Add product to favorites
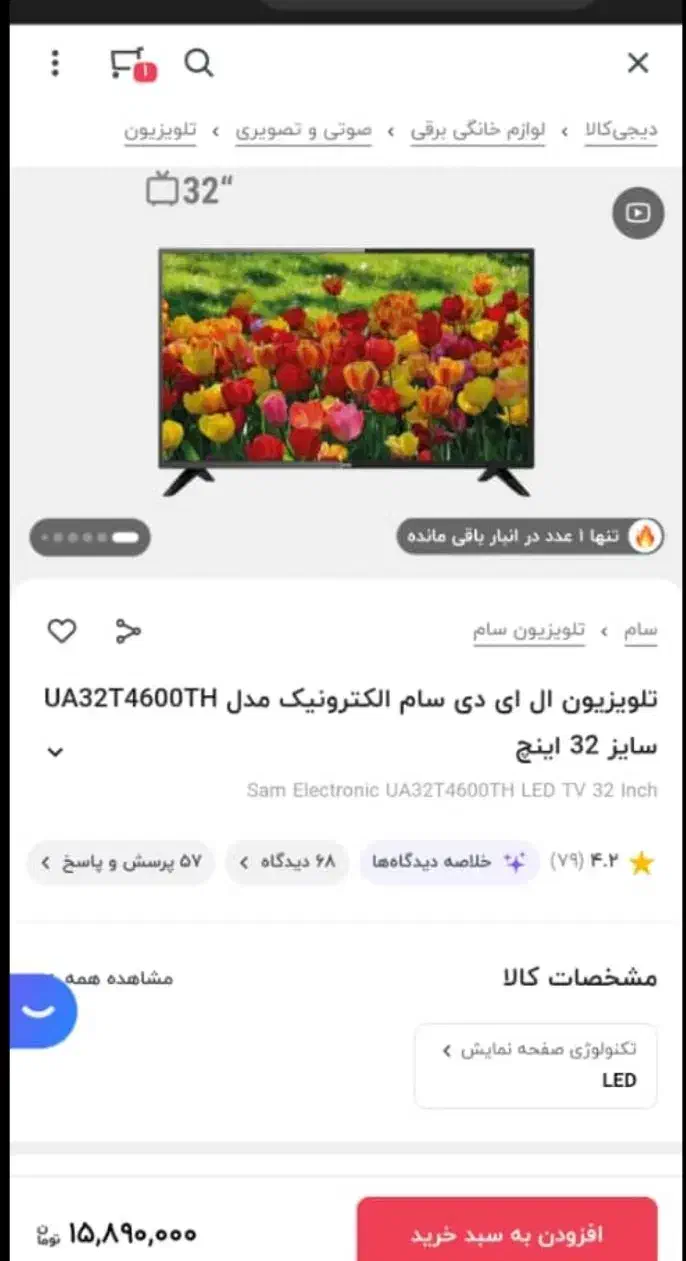This screenshot has height=1261, width=686. coord(62,631)
